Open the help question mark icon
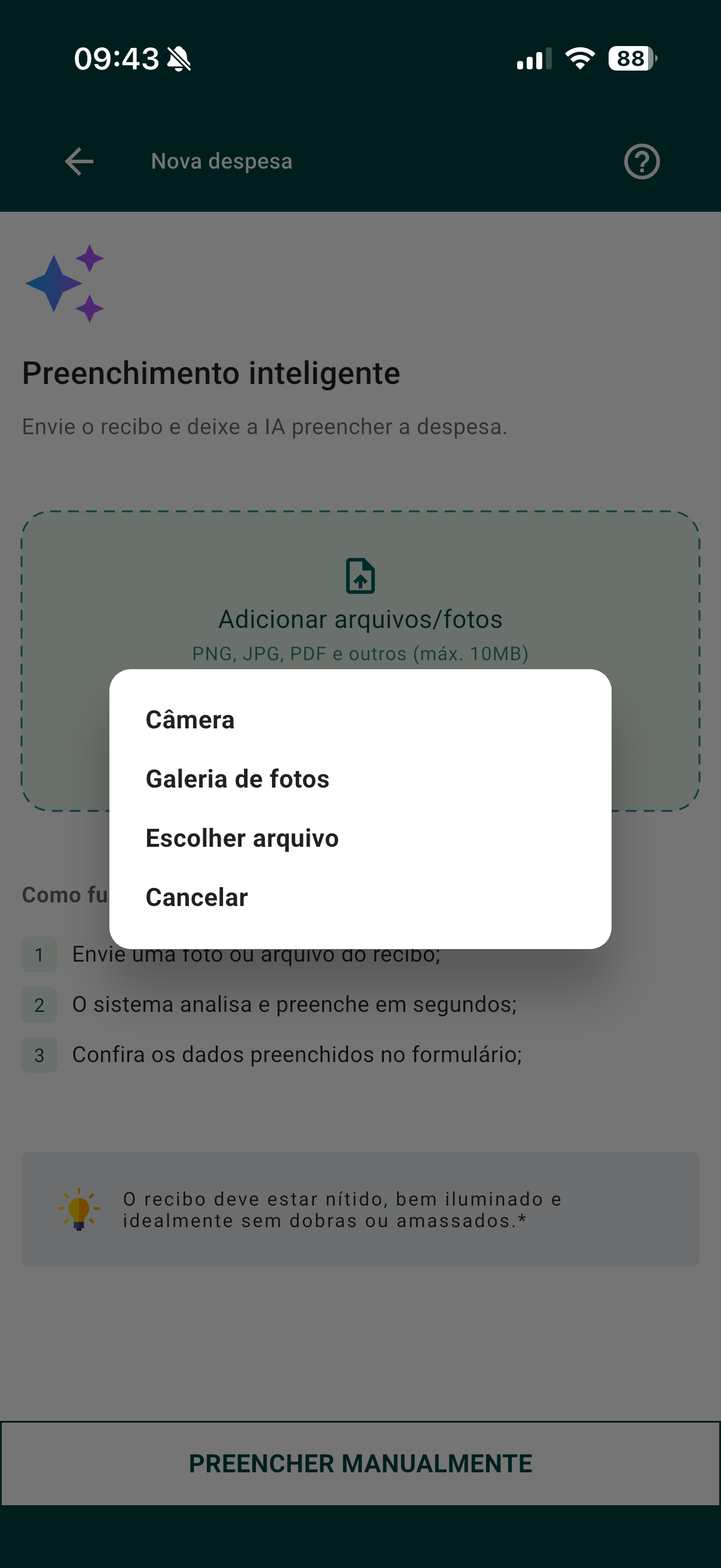 click(x=641, y=161)
